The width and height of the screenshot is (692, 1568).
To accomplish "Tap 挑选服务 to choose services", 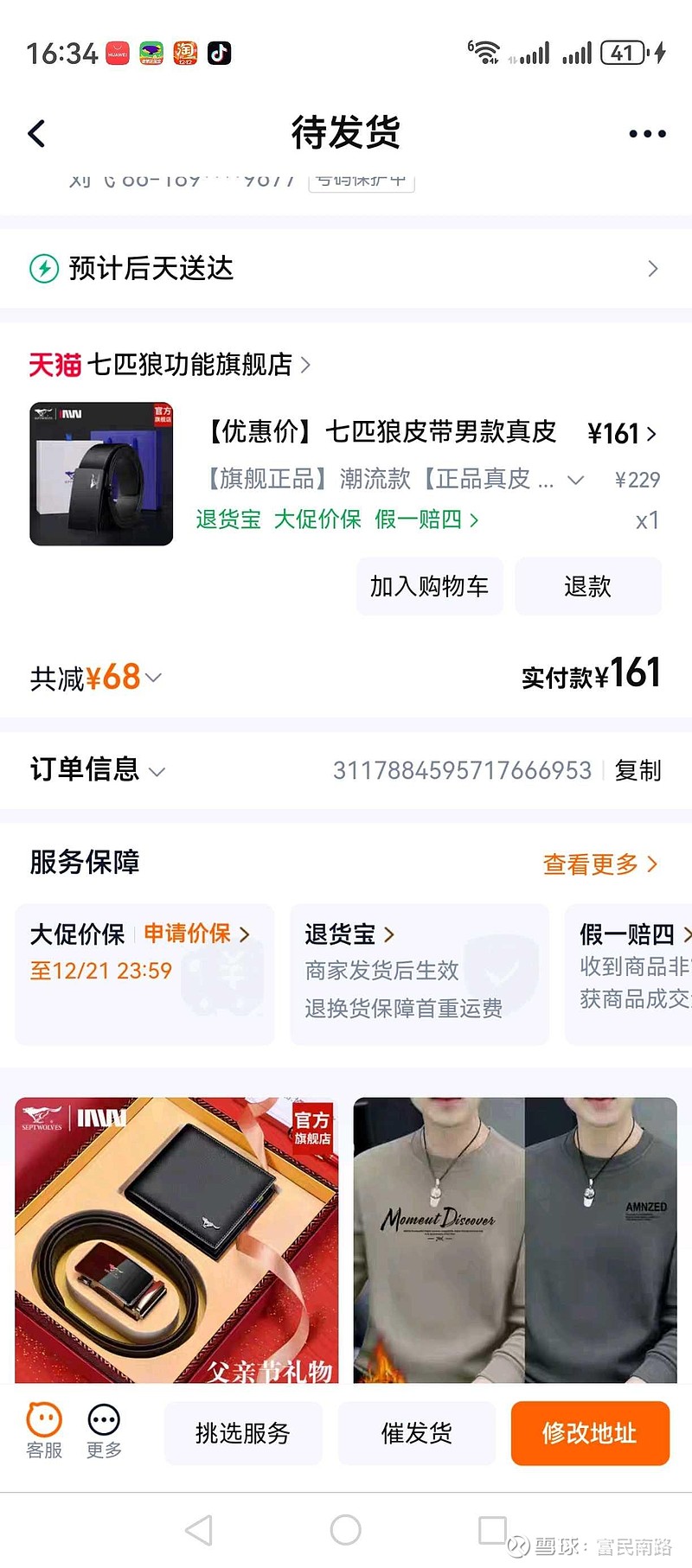I will pos(243,1433).
